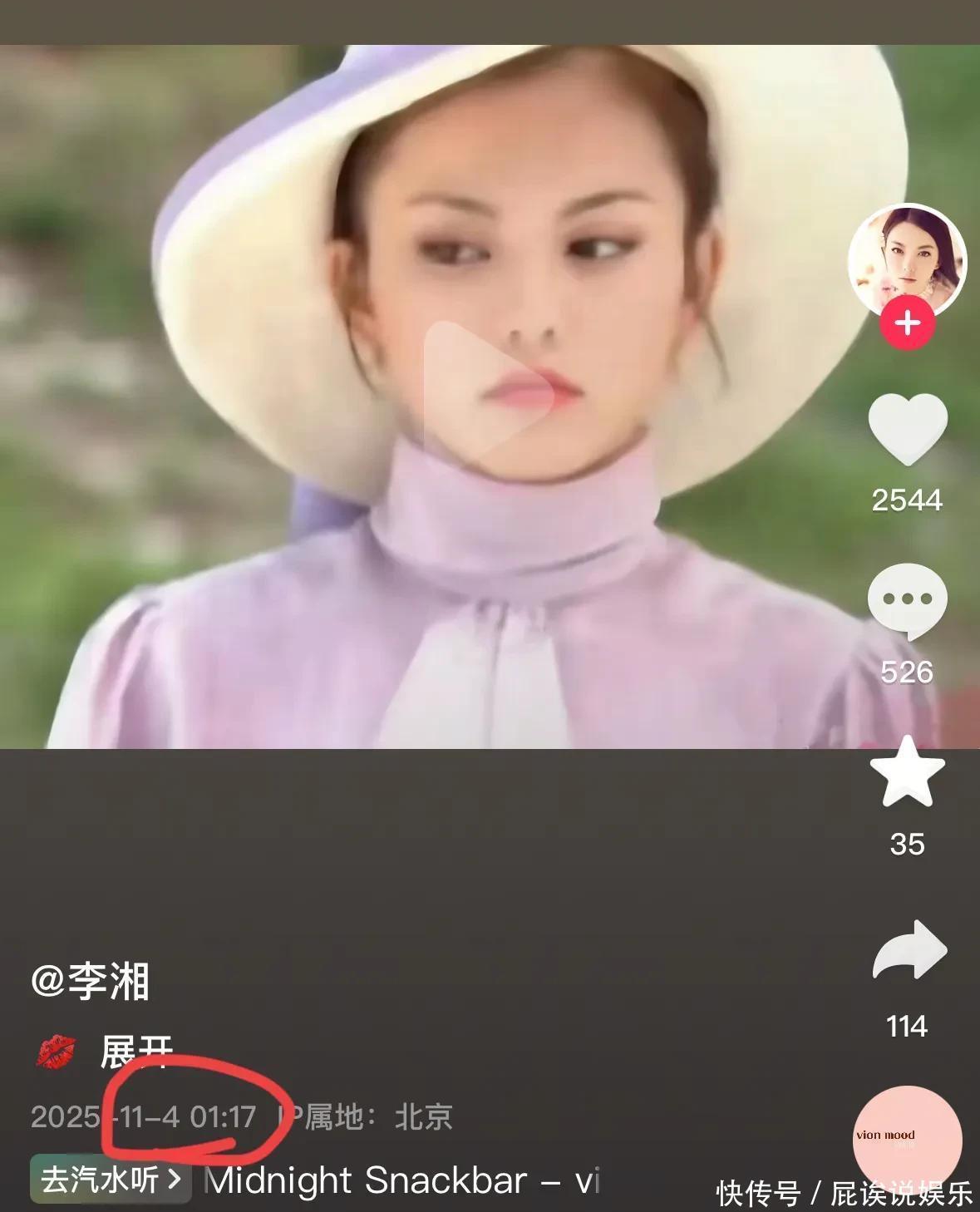
Task: Follow the creator with the plus badge
Action: (x=908, y=323)
